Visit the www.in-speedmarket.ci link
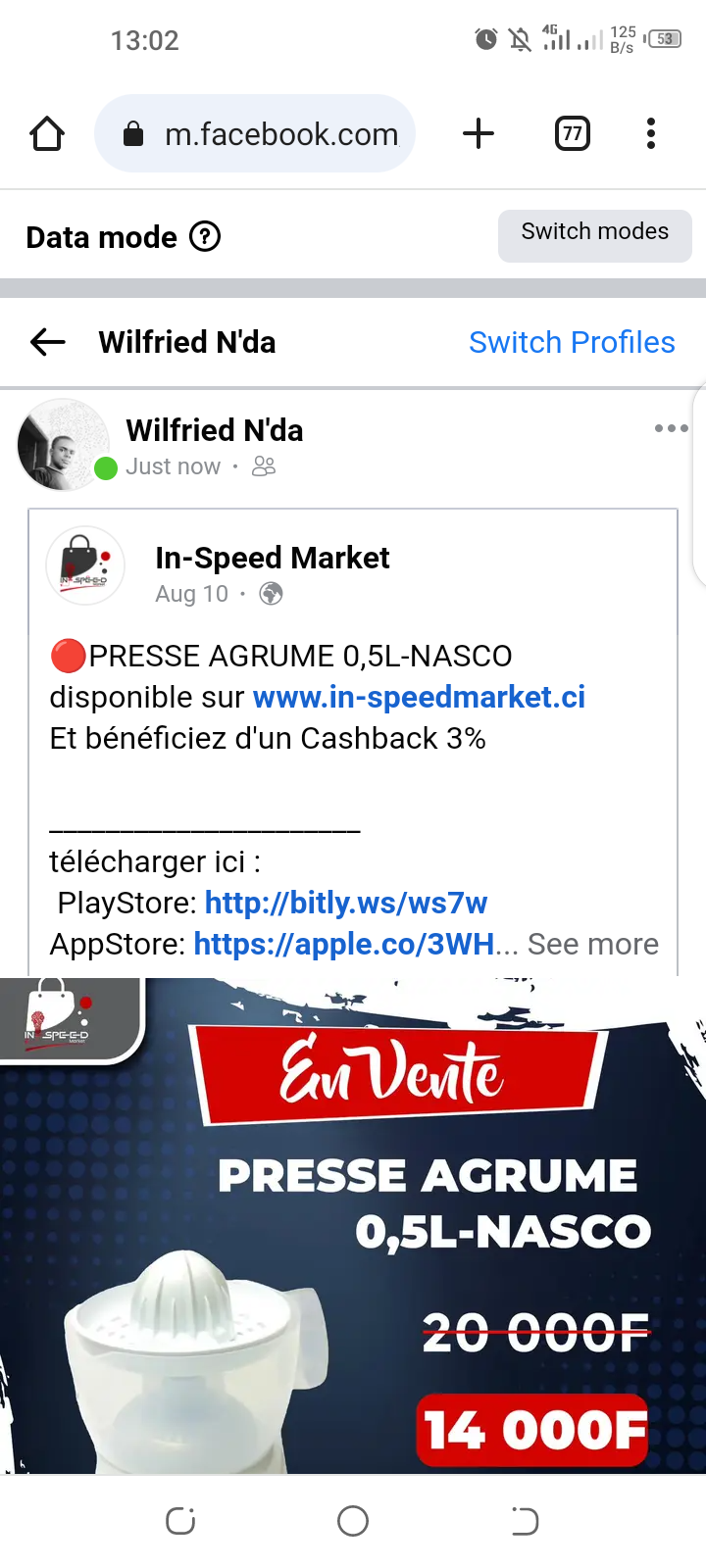Screen dimensions: 706x1568 click(x=419, y=697)
